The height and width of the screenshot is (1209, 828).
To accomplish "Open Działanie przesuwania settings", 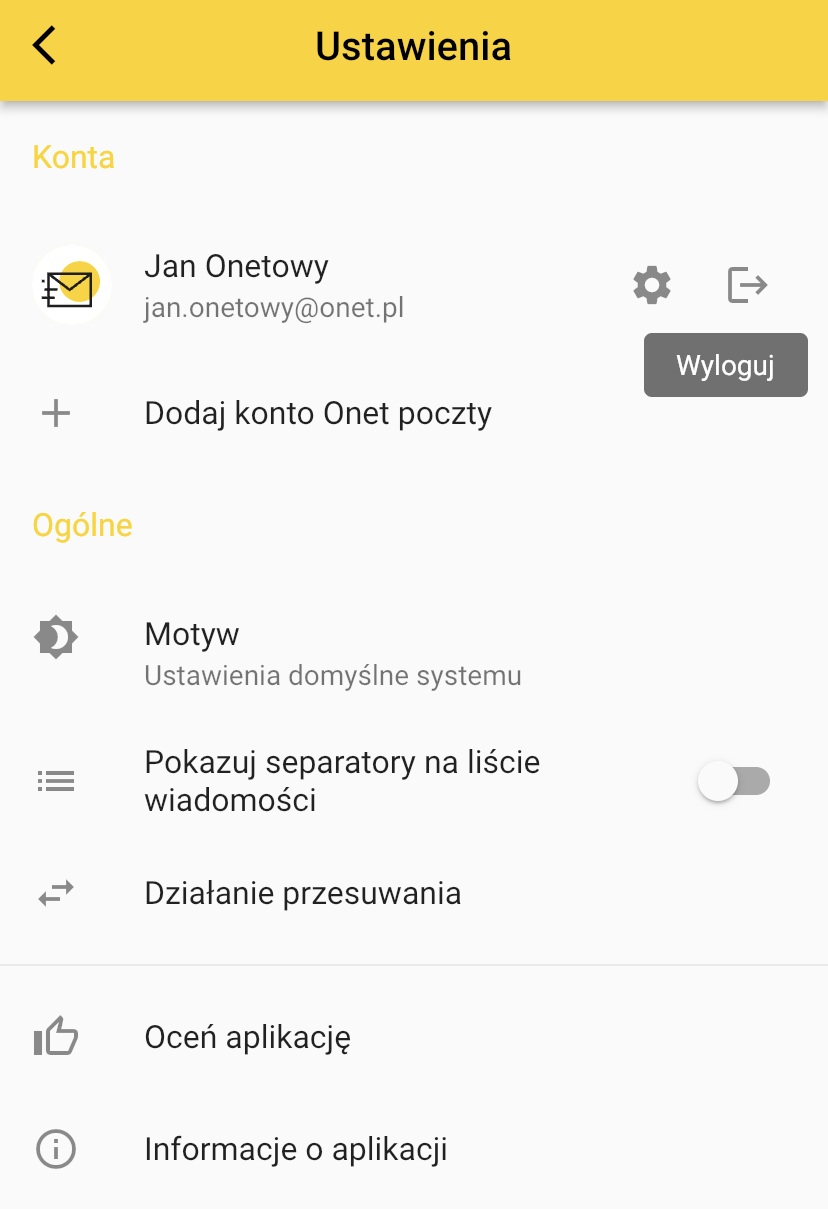I will (302, 893).
